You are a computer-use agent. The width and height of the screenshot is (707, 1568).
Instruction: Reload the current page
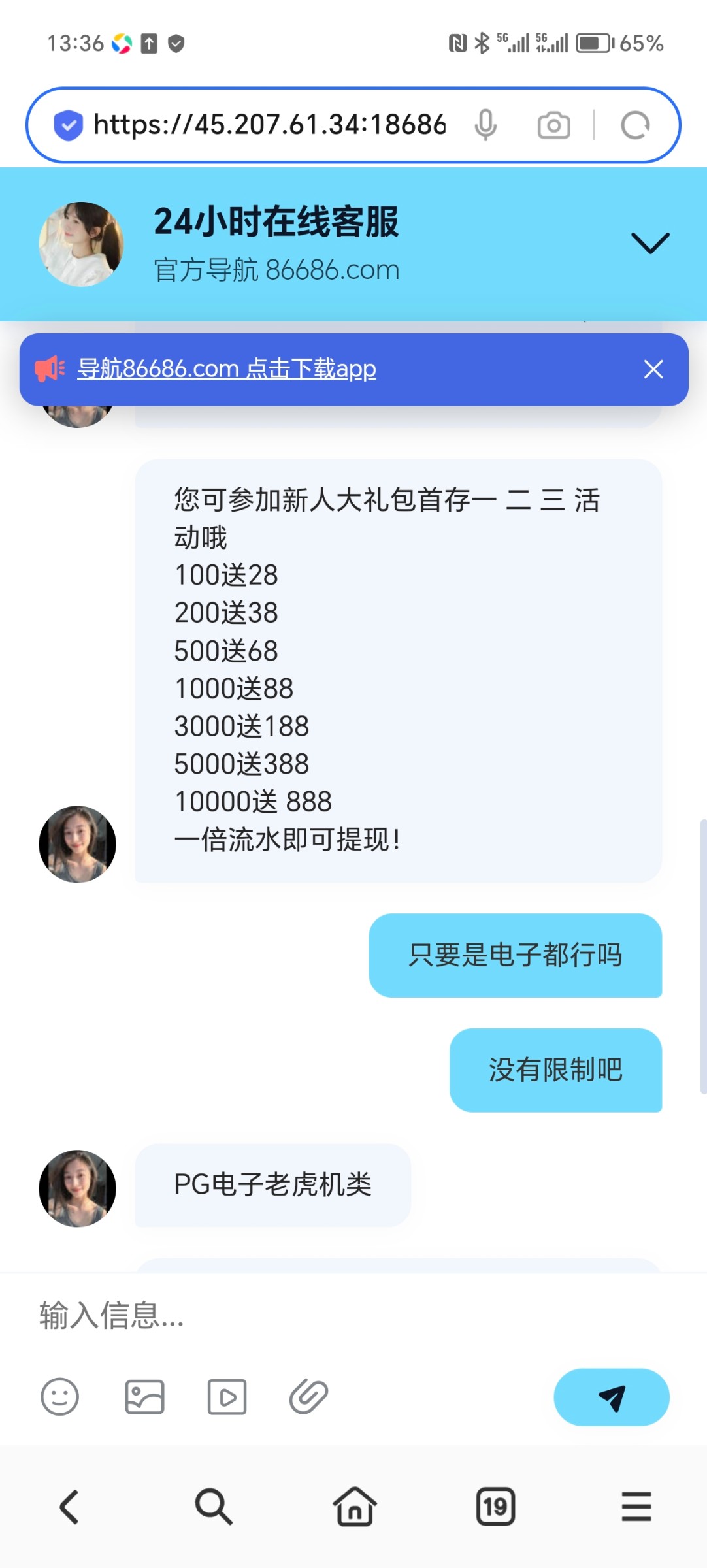(x=635, y=125)
